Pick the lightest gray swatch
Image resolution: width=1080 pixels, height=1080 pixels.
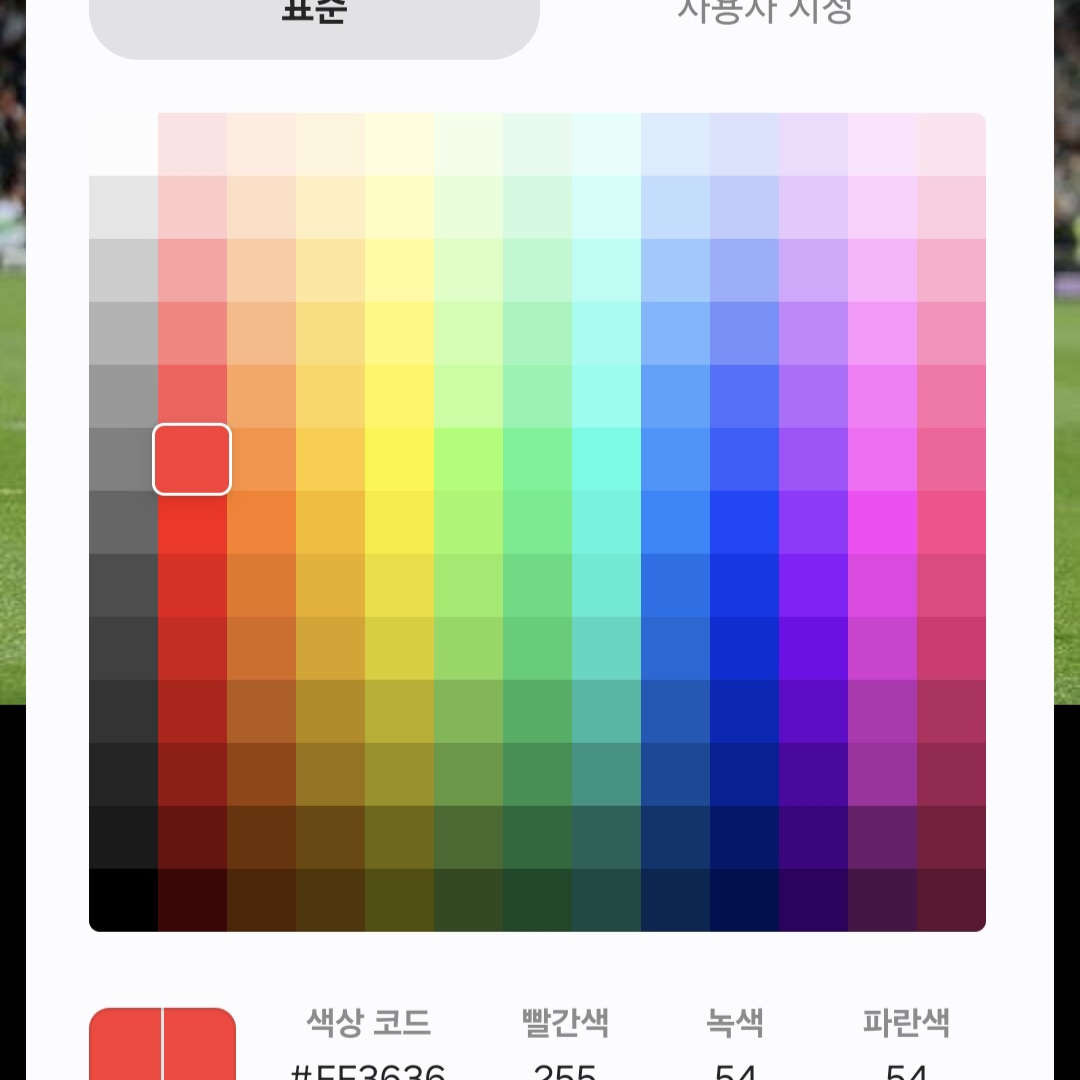123,207
